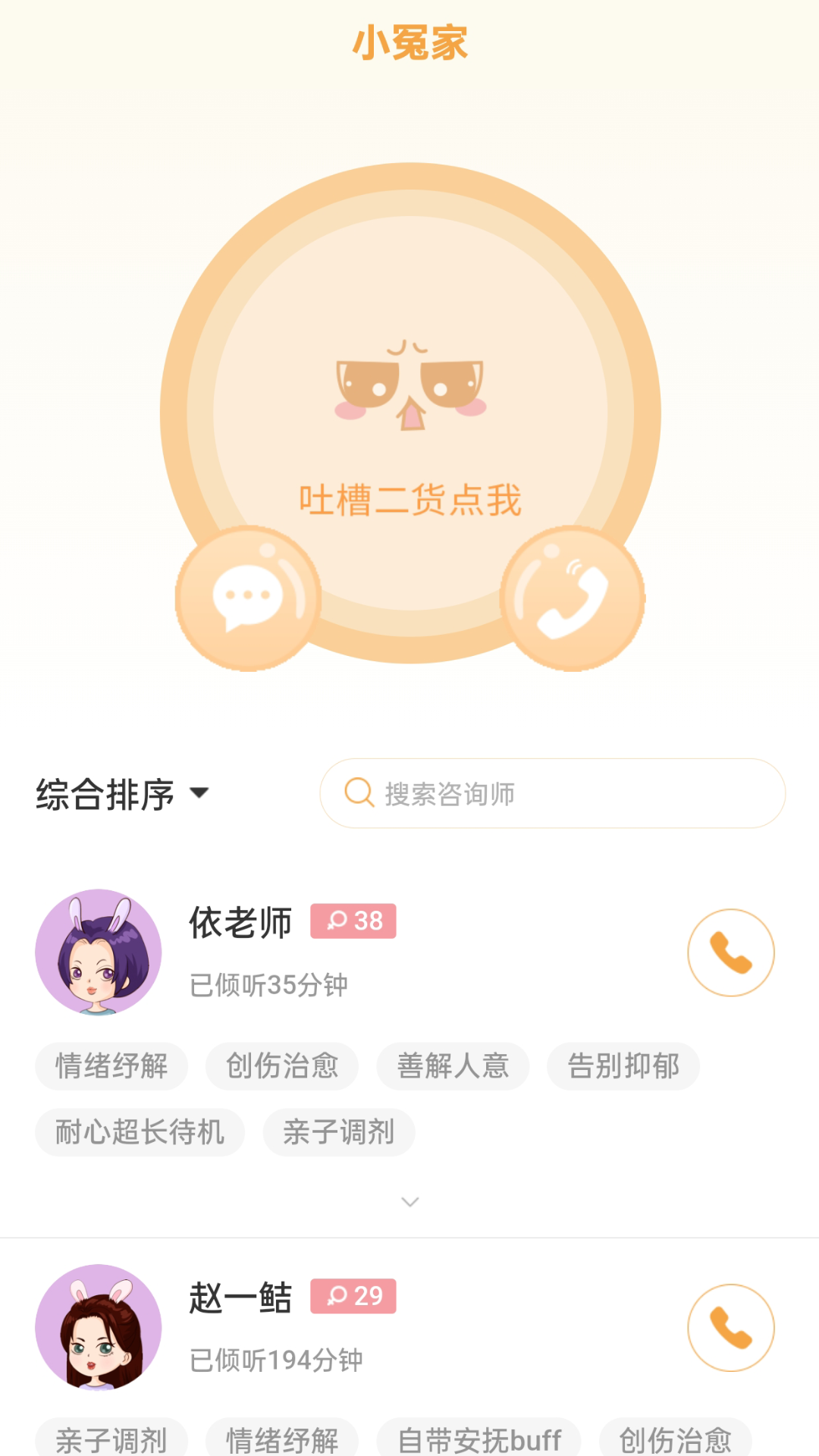Tap 依老师's avatar thumbnail

(x=99, y=954)
